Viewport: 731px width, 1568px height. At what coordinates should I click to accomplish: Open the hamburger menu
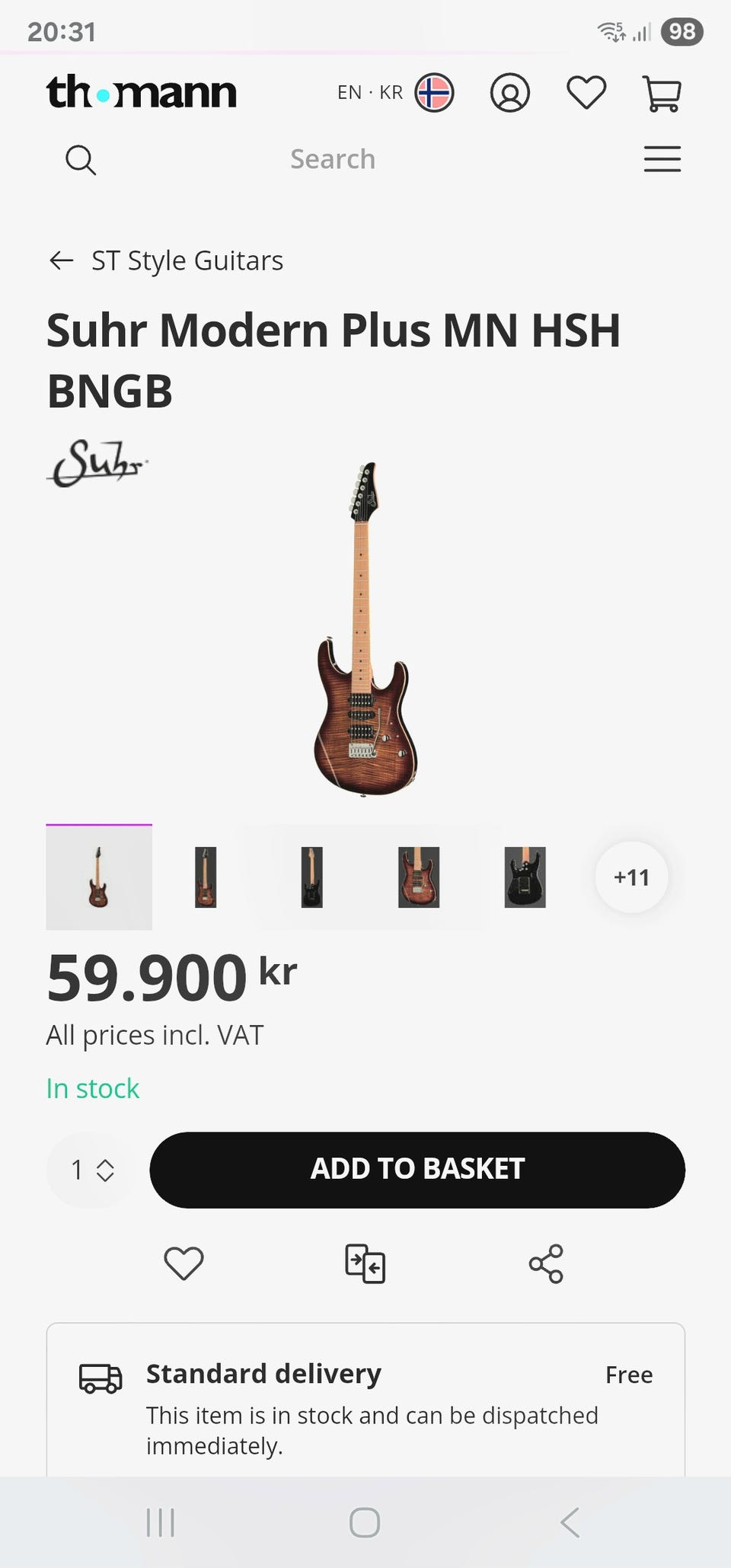click(x=662, y=159)
